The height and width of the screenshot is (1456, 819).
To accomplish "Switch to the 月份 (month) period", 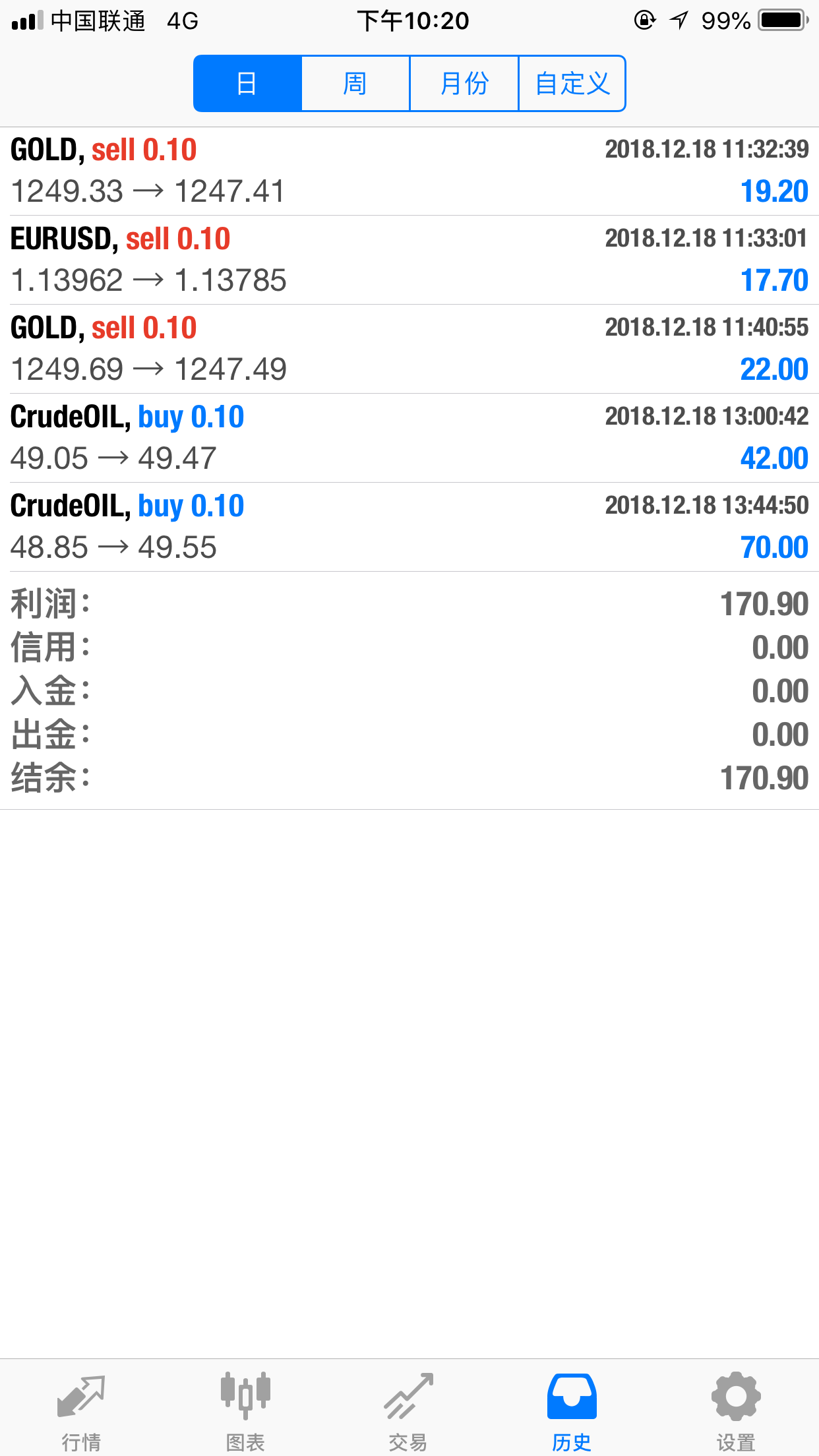I will click(464, 84).
